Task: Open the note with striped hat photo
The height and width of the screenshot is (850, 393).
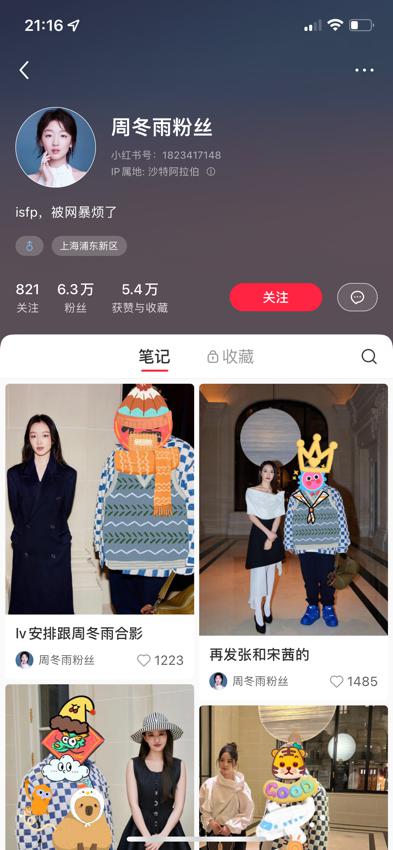Action: 100,767
